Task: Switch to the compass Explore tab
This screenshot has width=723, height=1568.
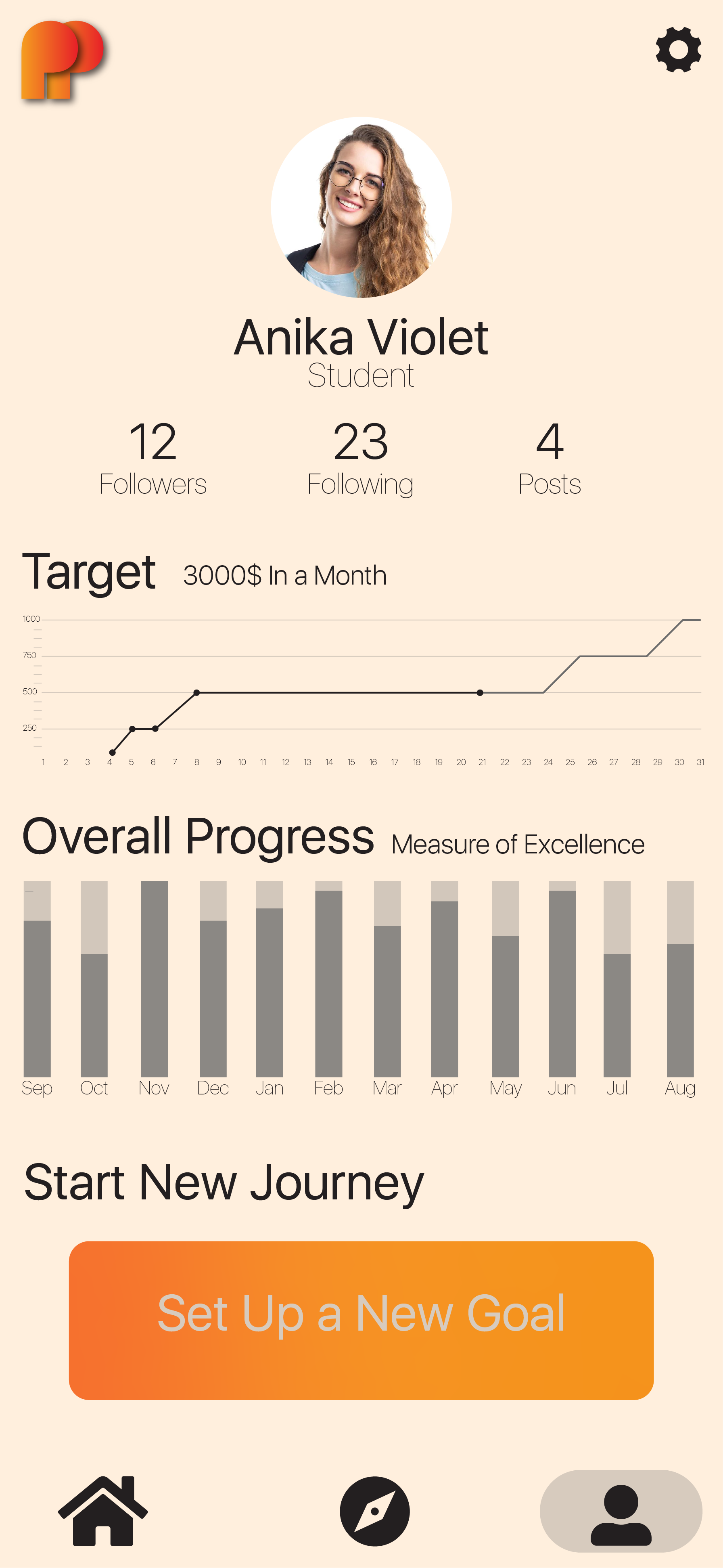Action: (374, 1511)
